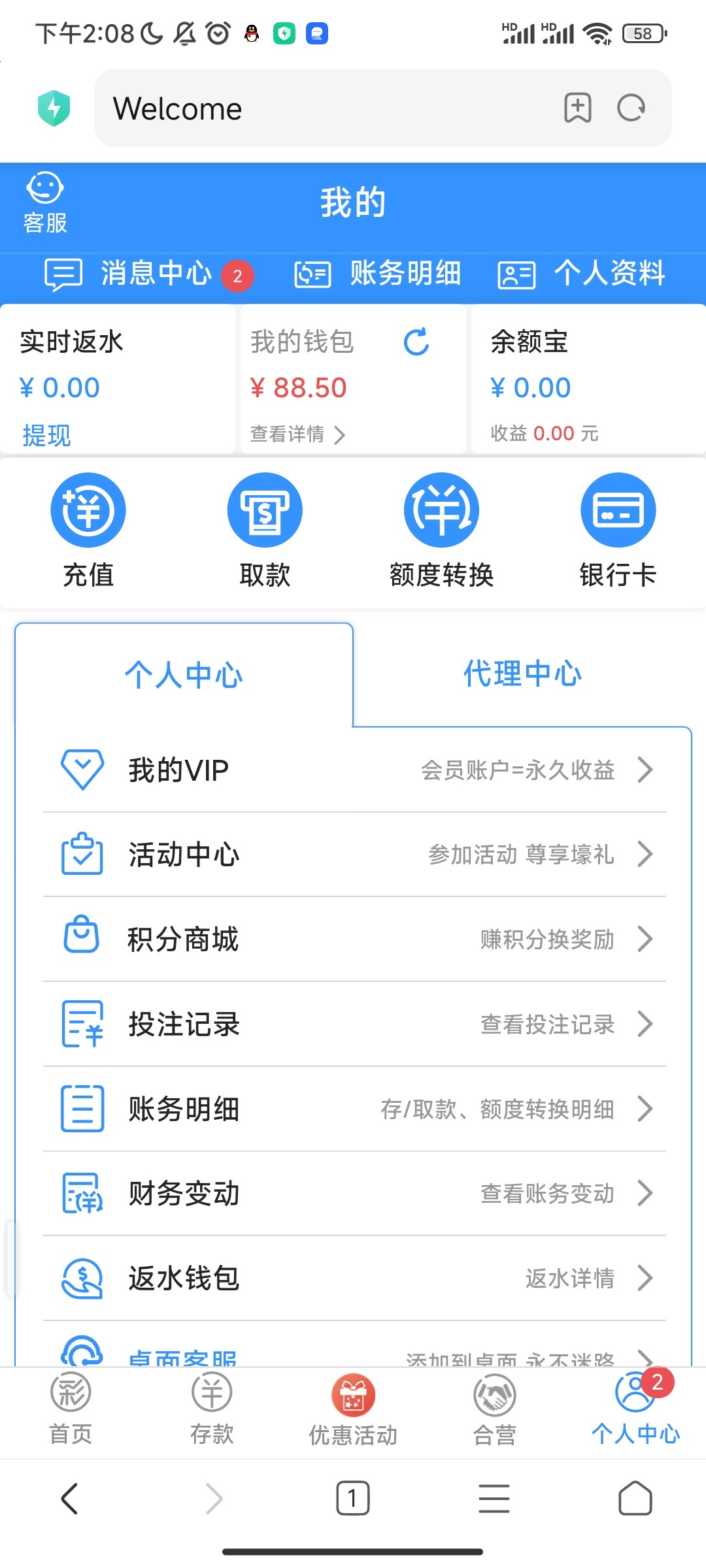The image size is (706, 1568).
Task: Open the 活动中心 row
Action: pyautogui.click(x=354, y=855)
